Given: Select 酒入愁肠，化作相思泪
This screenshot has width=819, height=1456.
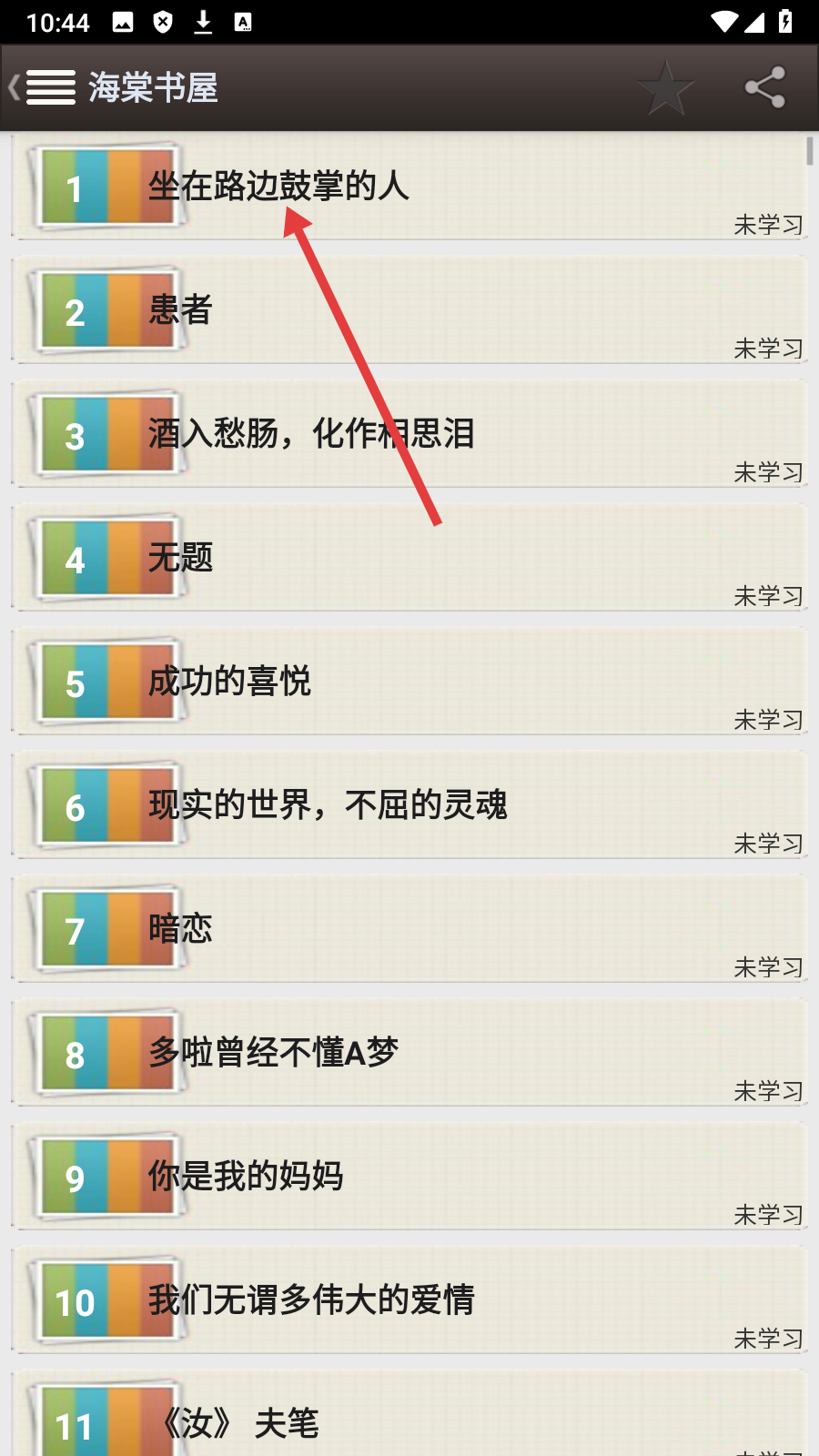Looking at the screenshot, I should [409, 435].
